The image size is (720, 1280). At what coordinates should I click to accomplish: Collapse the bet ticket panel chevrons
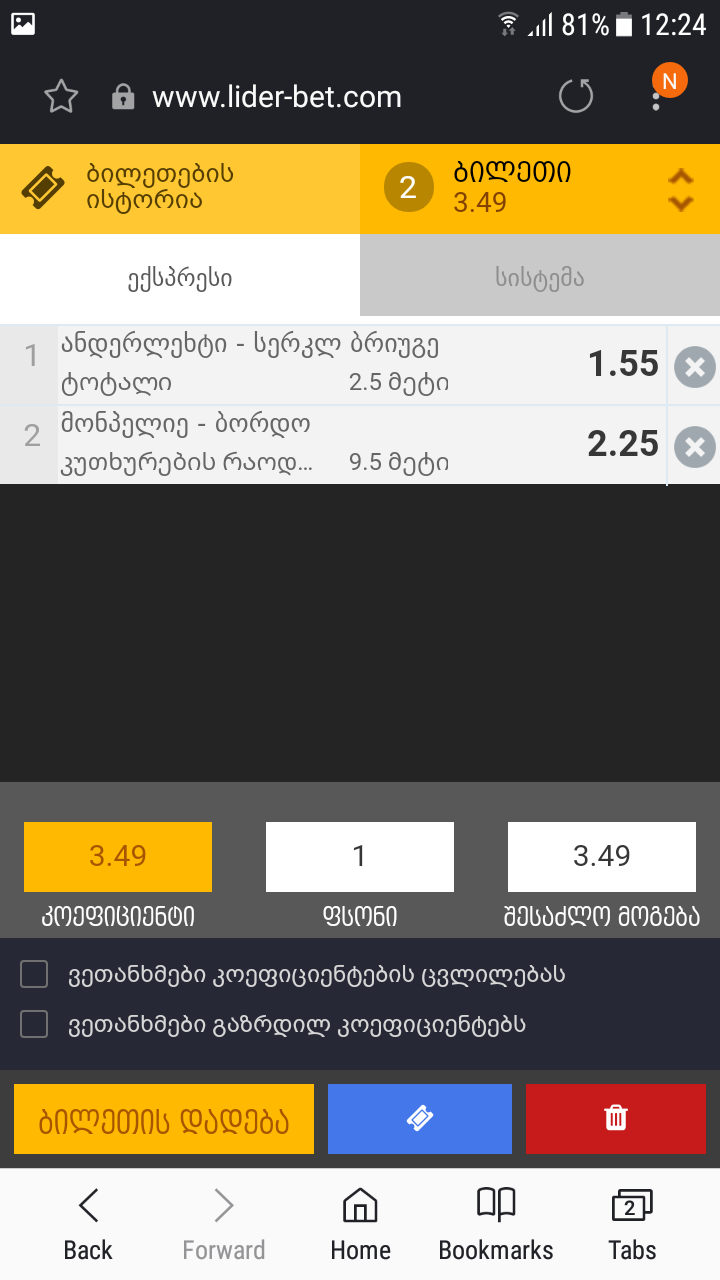pos(681,188)
